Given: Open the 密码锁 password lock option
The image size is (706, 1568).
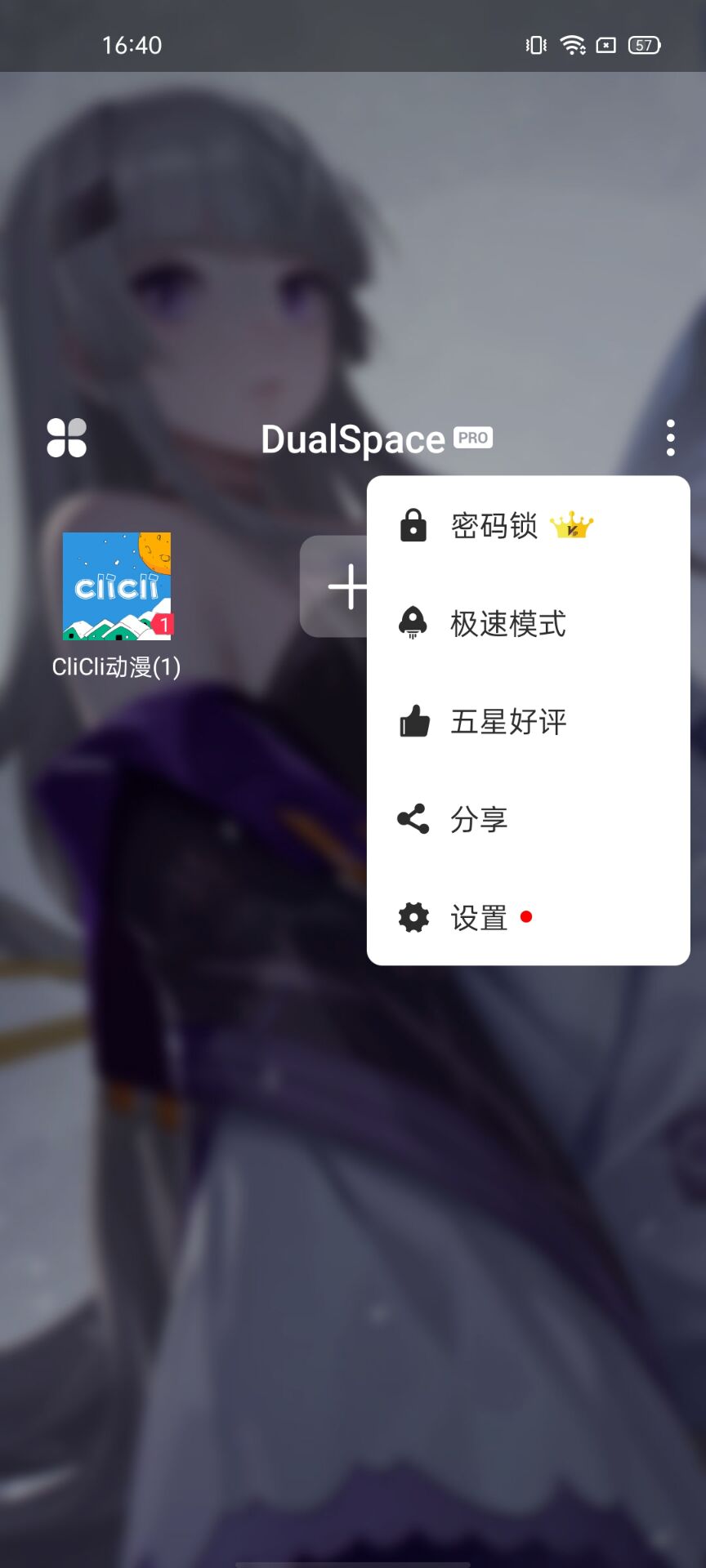Looking at the screenshot, I should [494, 526].
